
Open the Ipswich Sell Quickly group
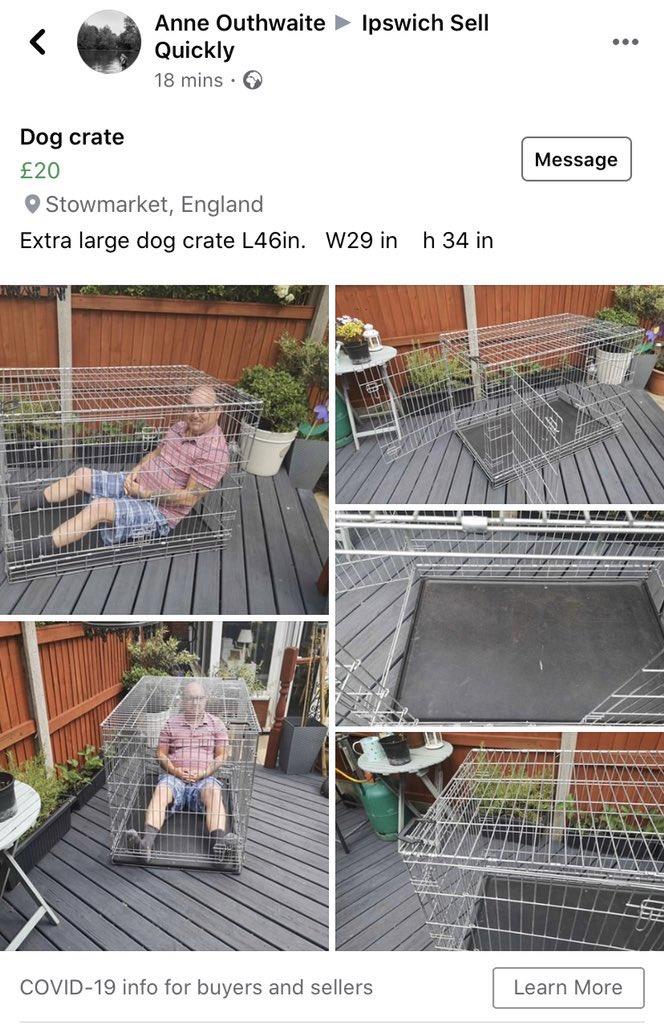pos(425,23)
